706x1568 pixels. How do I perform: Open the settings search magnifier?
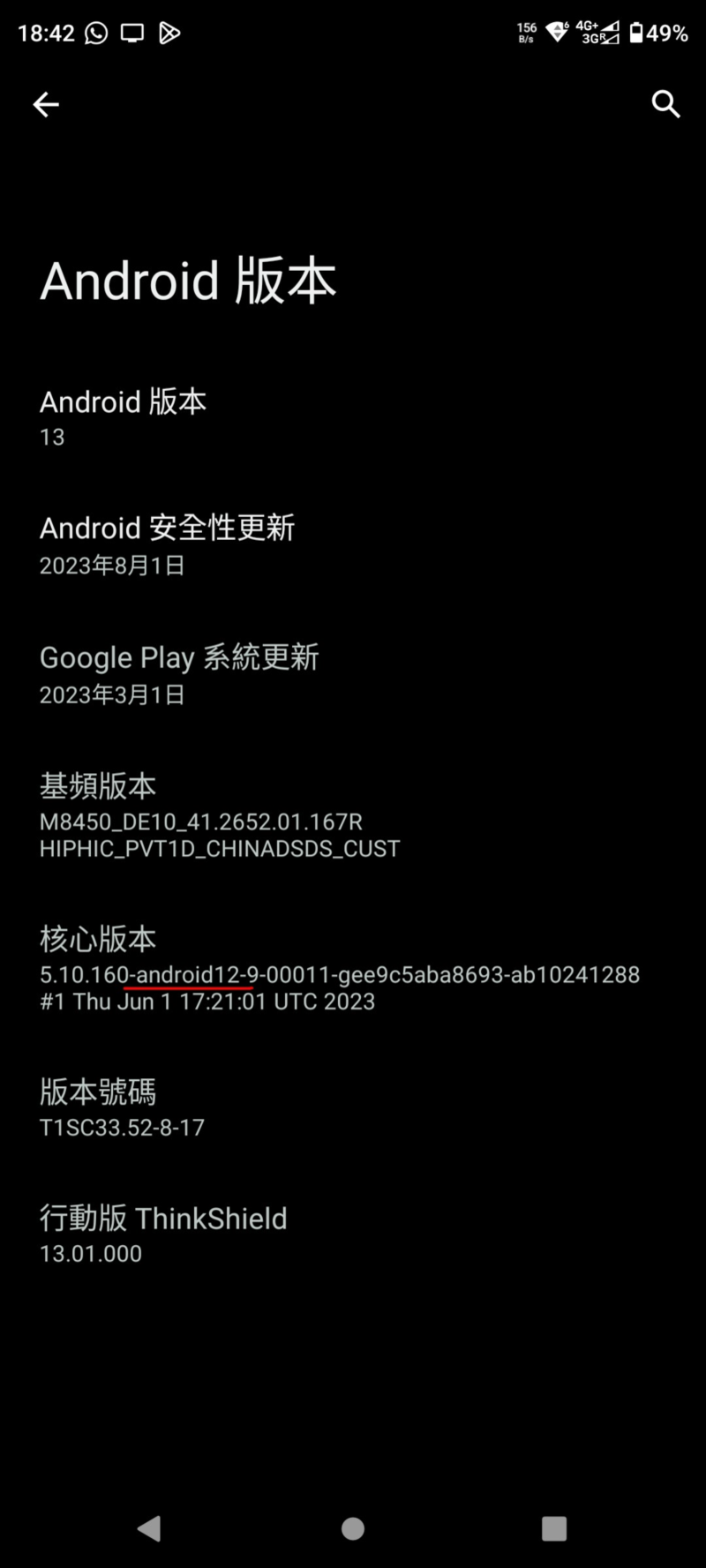pos(665,104)
